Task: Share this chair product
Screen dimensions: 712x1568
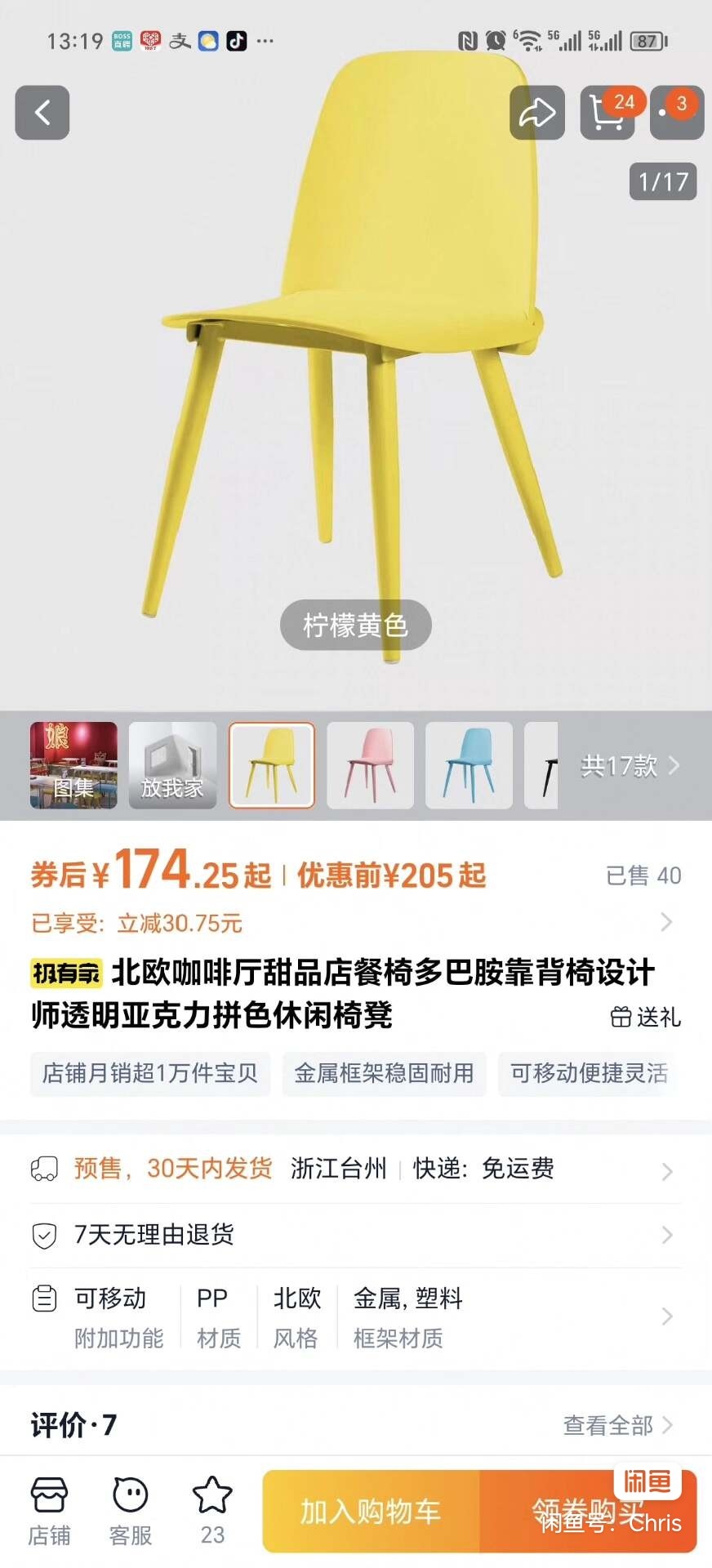Action: pos(537,113)
